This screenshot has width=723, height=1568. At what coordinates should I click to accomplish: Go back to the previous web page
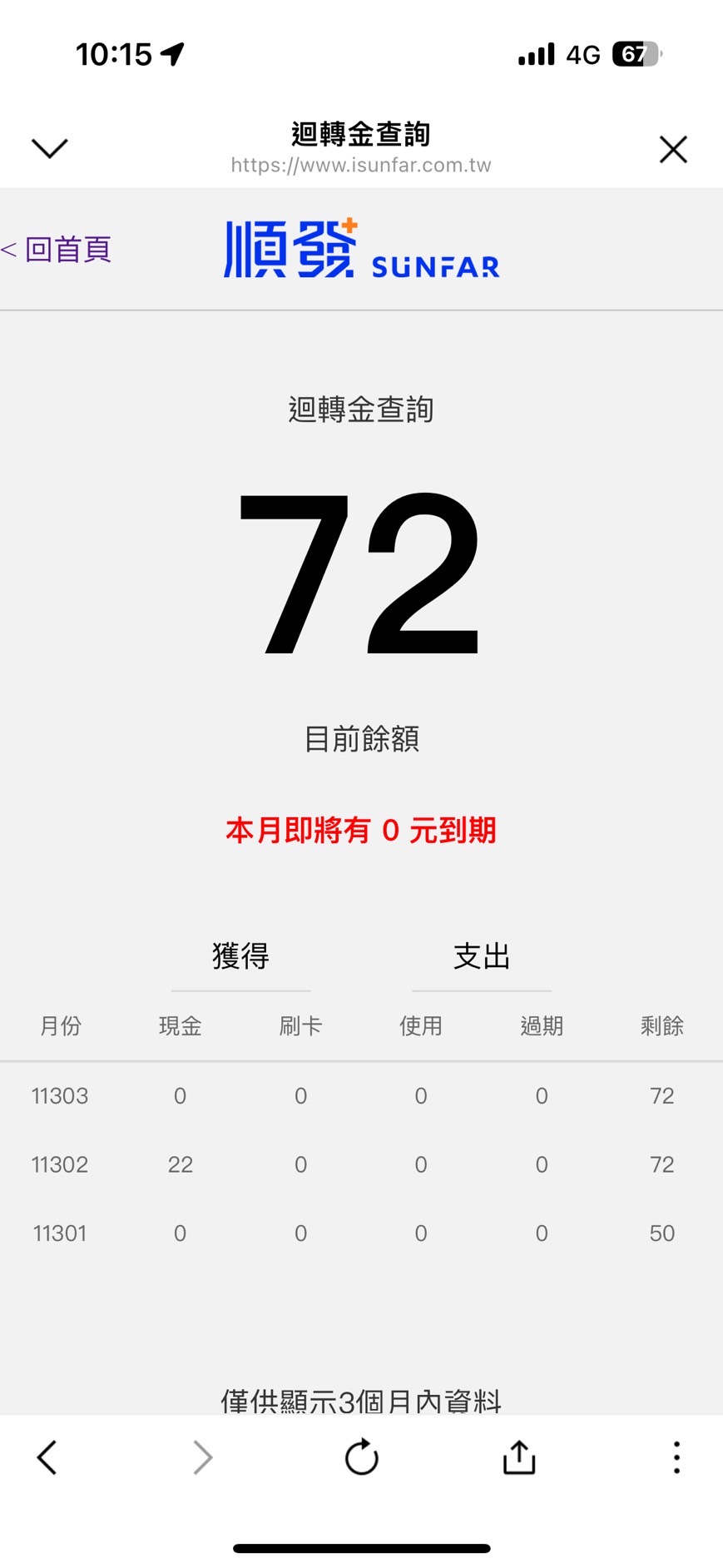(47, 1457)
